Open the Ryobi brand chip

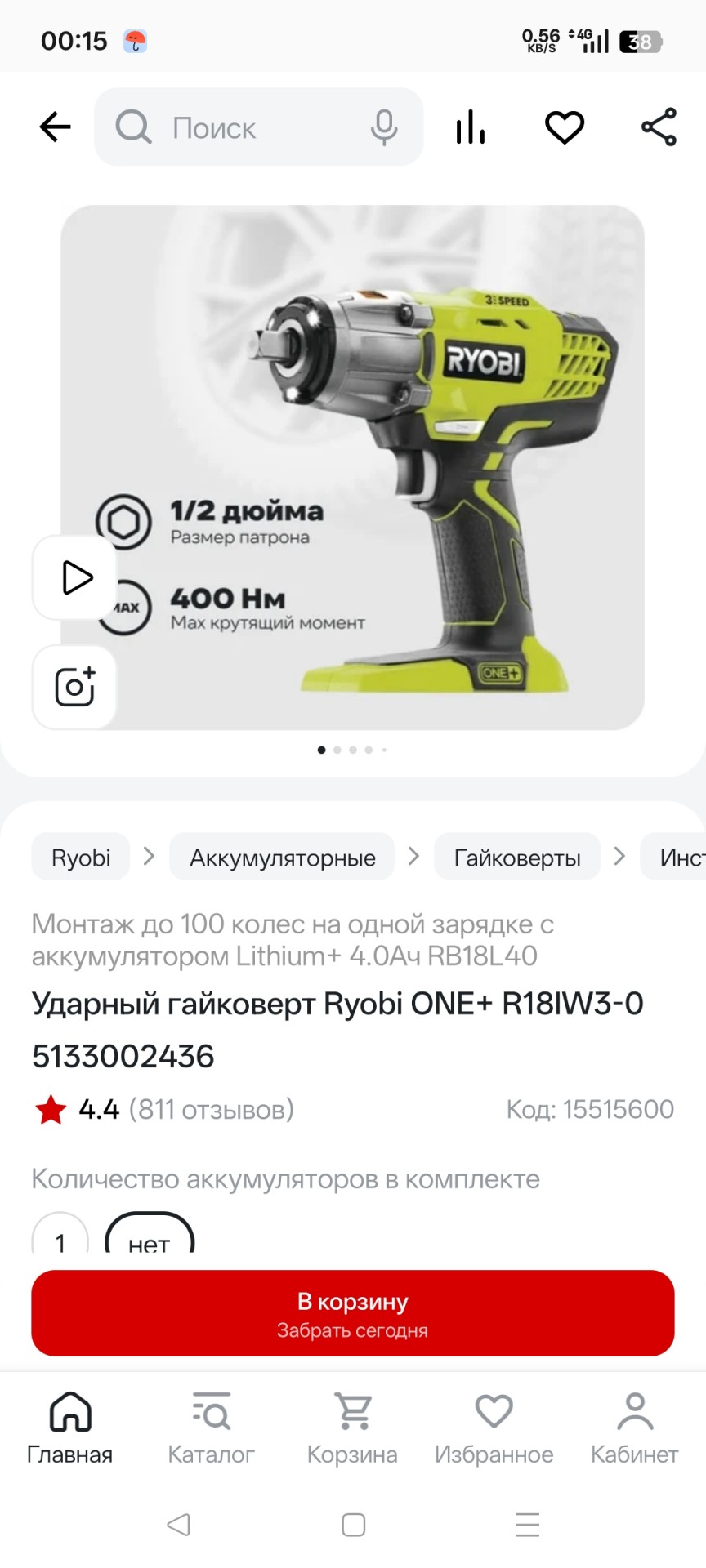point(81,857)
